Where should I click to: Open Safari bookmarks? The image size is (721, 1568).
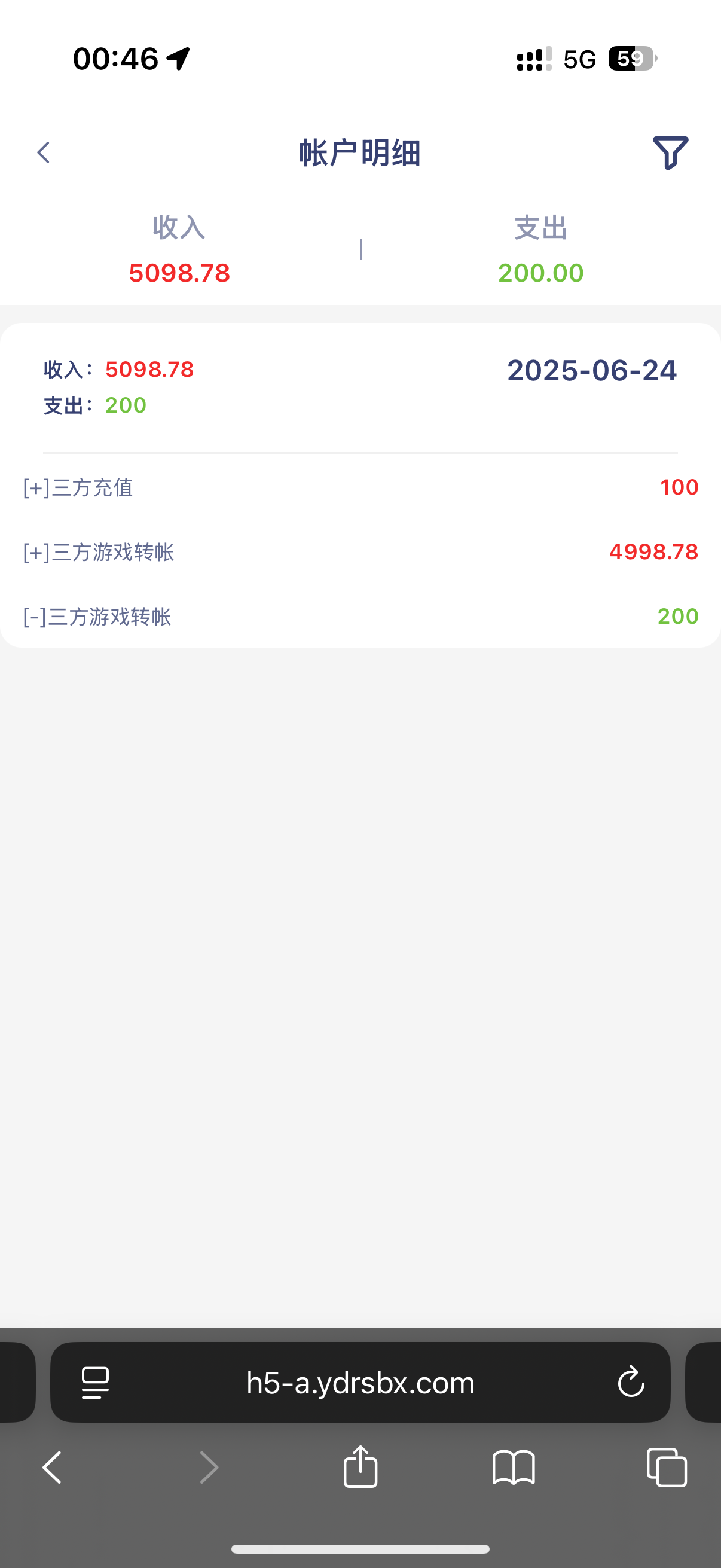pyautogui.click(x=514, y=1468)
